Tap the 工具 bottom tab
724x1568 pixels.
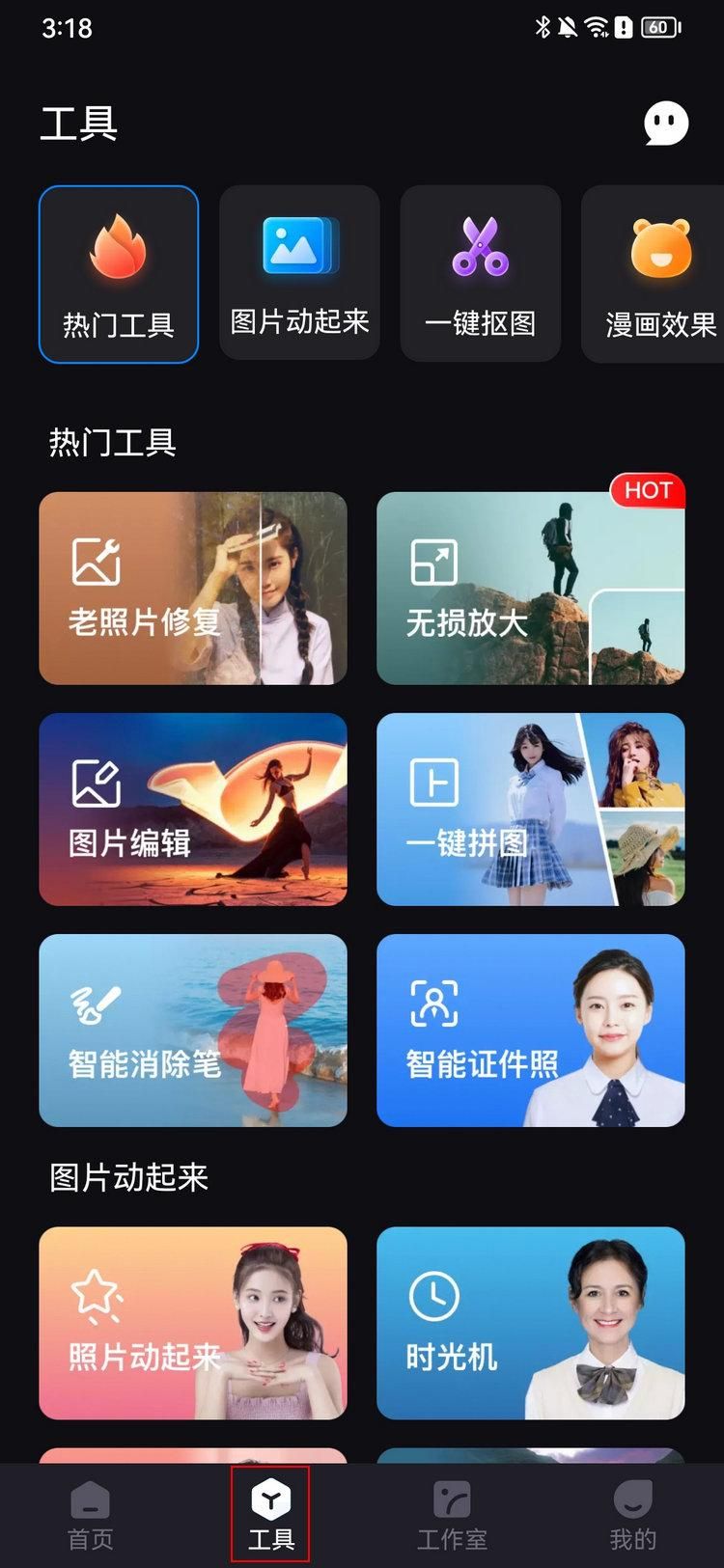pyautogui.click(x=270, y=1514)
